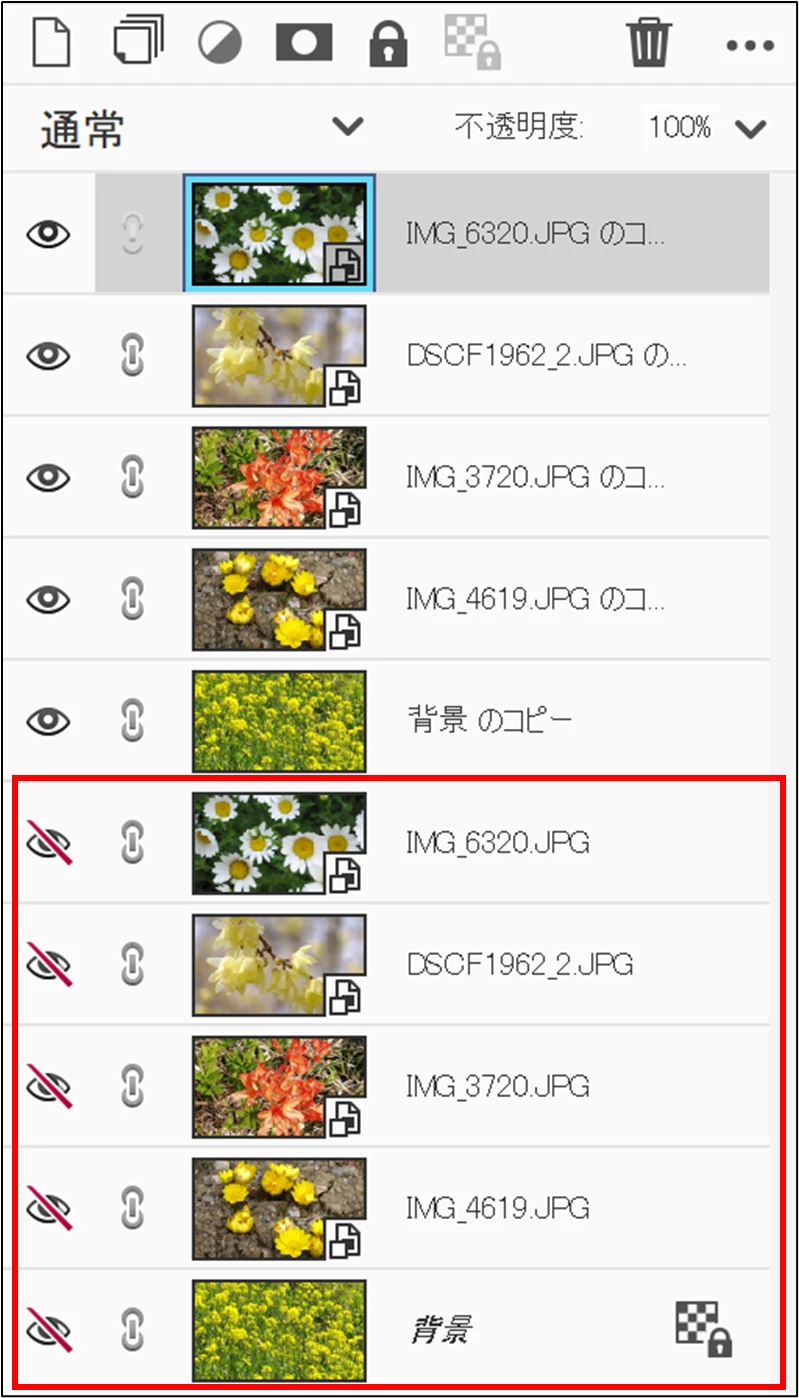Hide the IMG_6320.JPG のコピー layer
799x1398 pixels.
(49, 234)
